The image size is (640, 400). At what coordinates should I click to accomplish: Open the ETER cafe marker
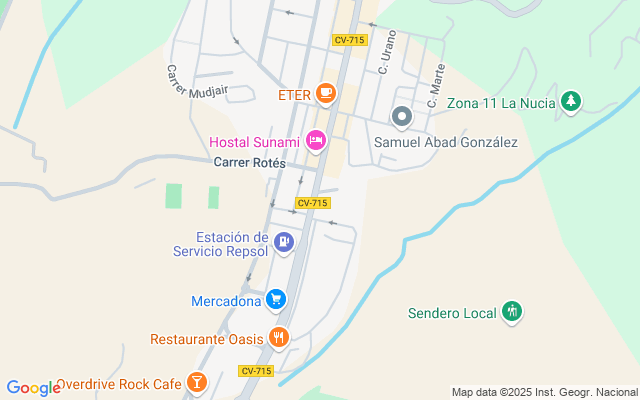pyautogui.click(x=325, y=94)
